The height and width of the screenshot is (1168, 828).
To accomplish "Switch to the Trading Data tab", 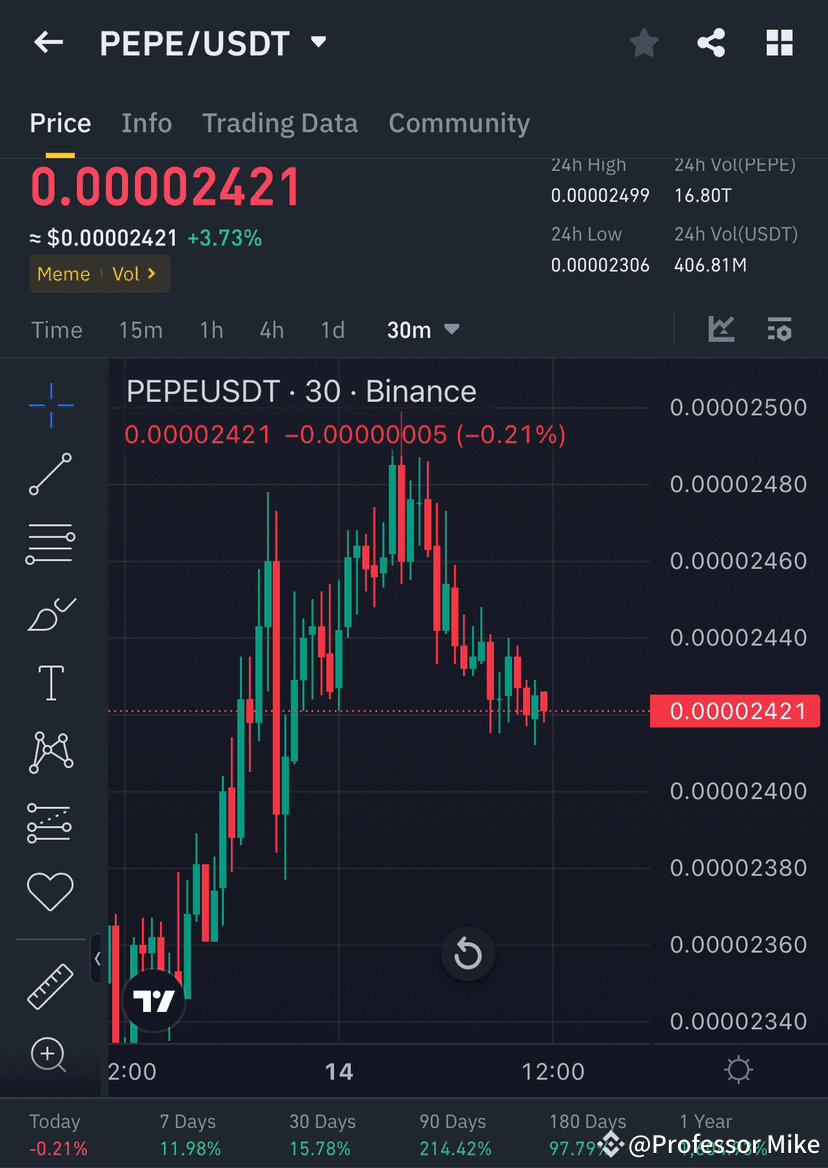I will (280, 123).
